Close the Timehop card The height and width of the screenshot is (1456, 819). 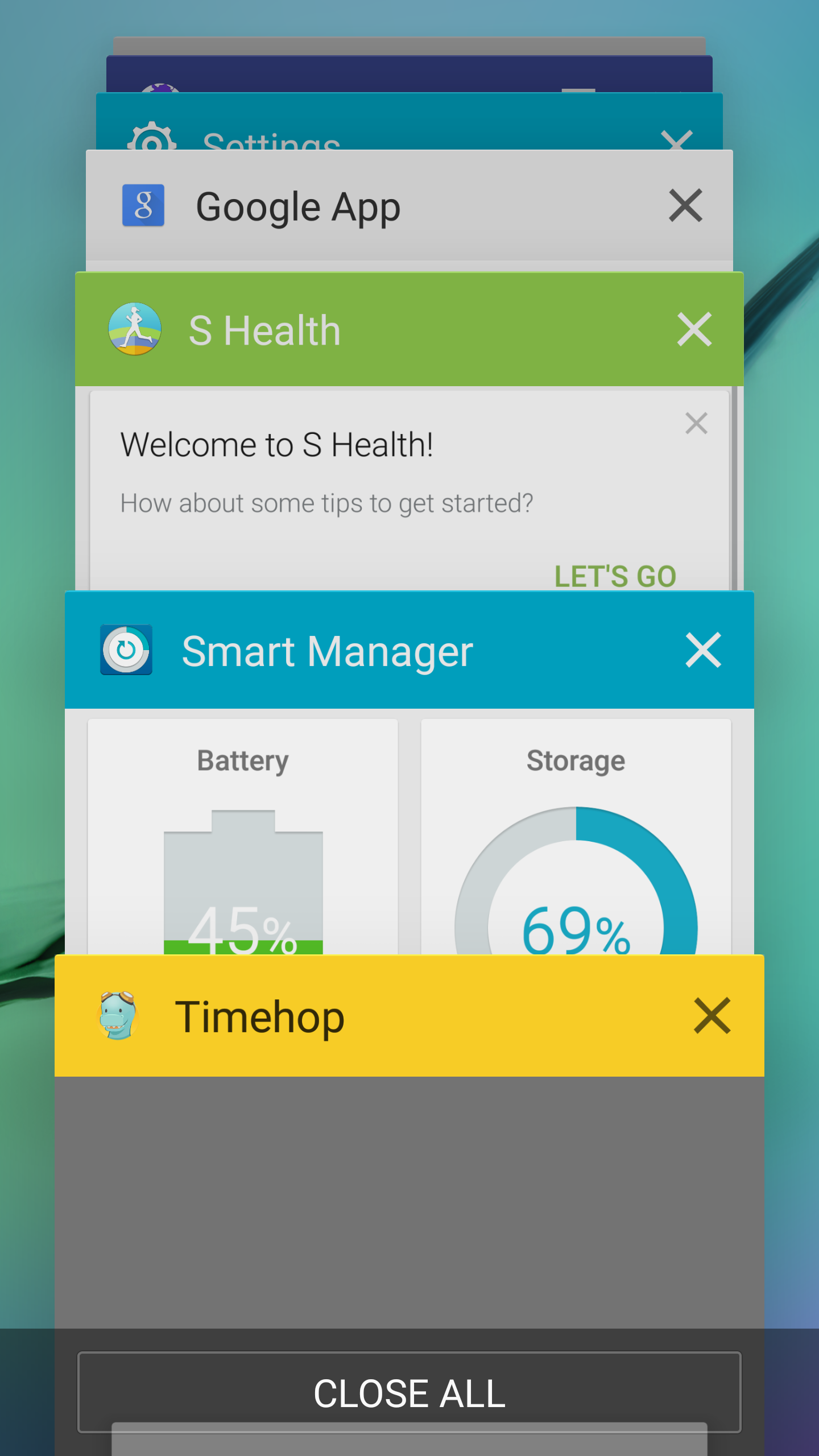712,1015
